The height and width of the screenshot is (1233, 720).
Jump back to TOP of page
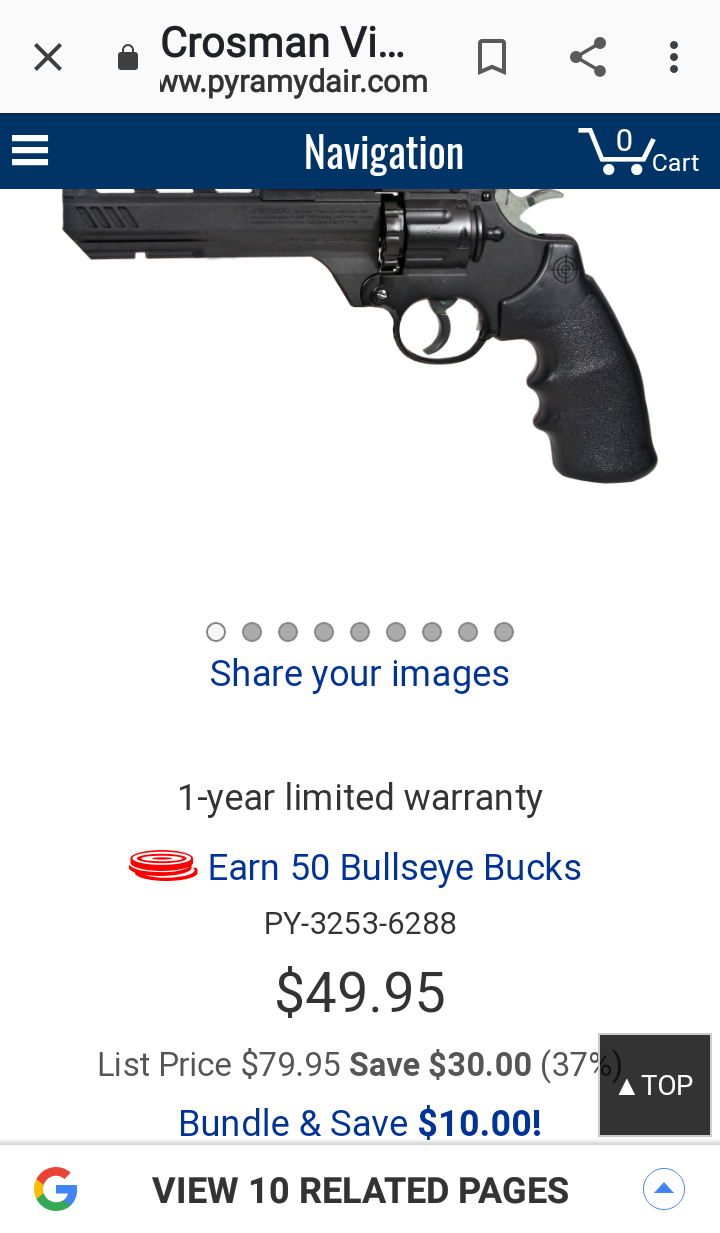click(x=655, y=1085)
